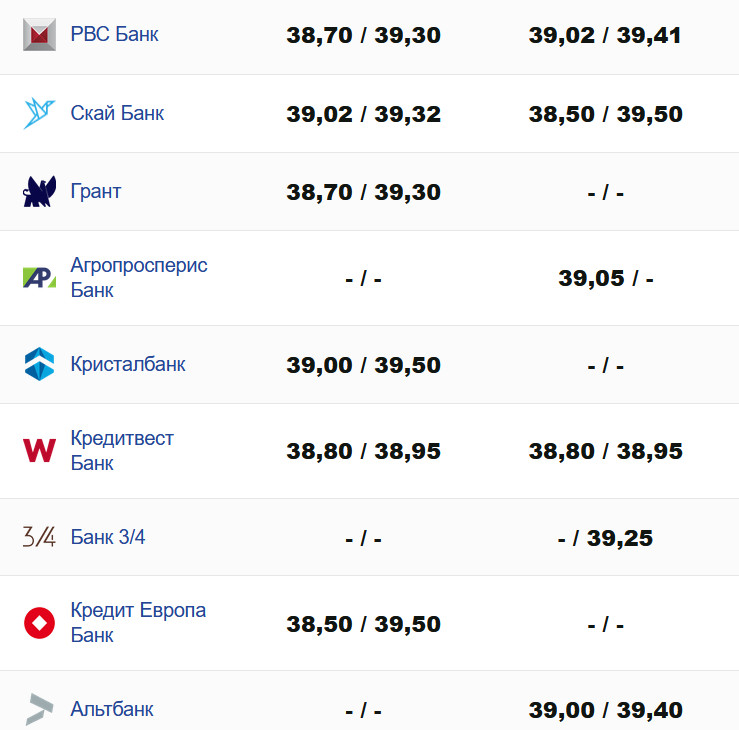Open the Кристалбанк link
The height and width of the screenshot is (730, 739).
128,364
